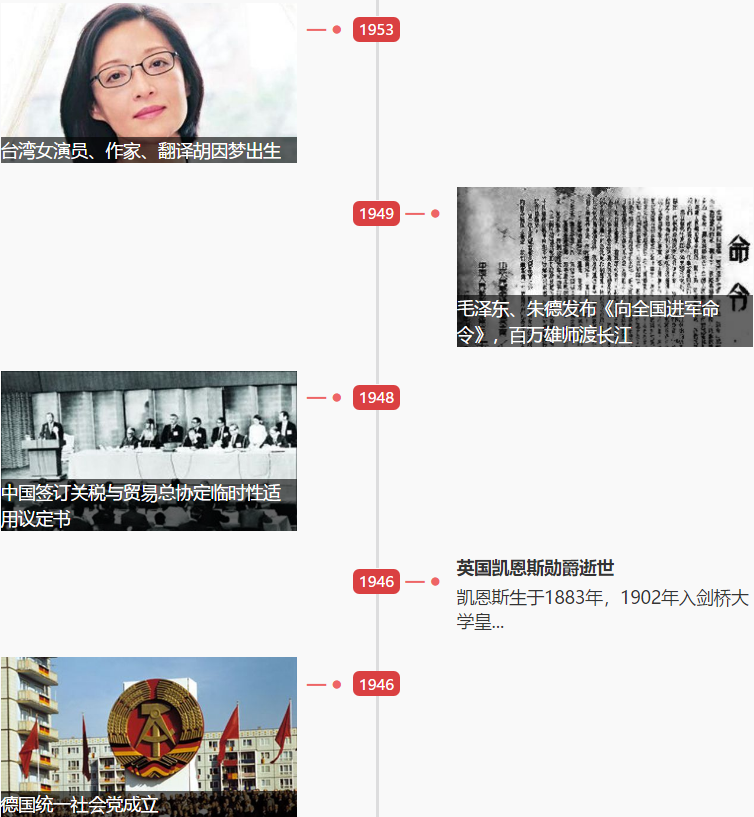
Task: Open the 胡因梦出生 event card
Action: pyautogui.click(x=148, y=82)
